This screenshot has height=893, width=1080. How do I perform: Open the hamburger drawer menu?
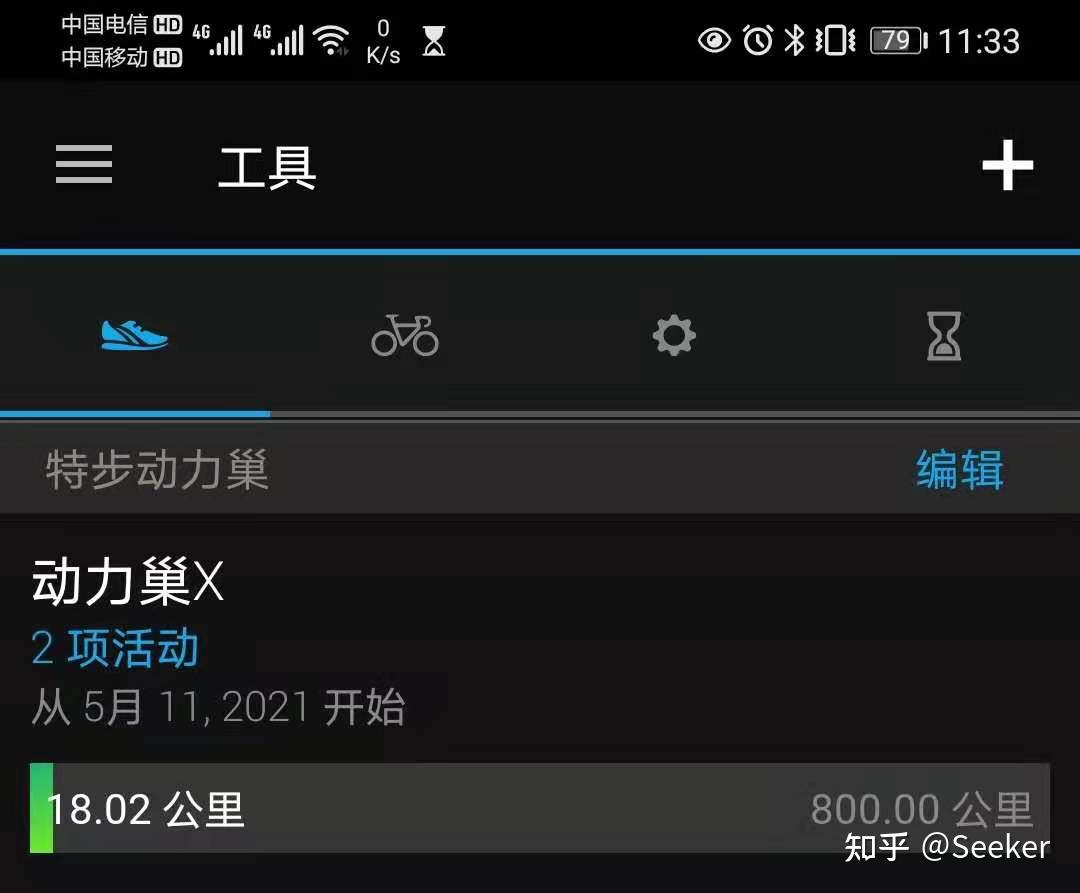[84, 165]
